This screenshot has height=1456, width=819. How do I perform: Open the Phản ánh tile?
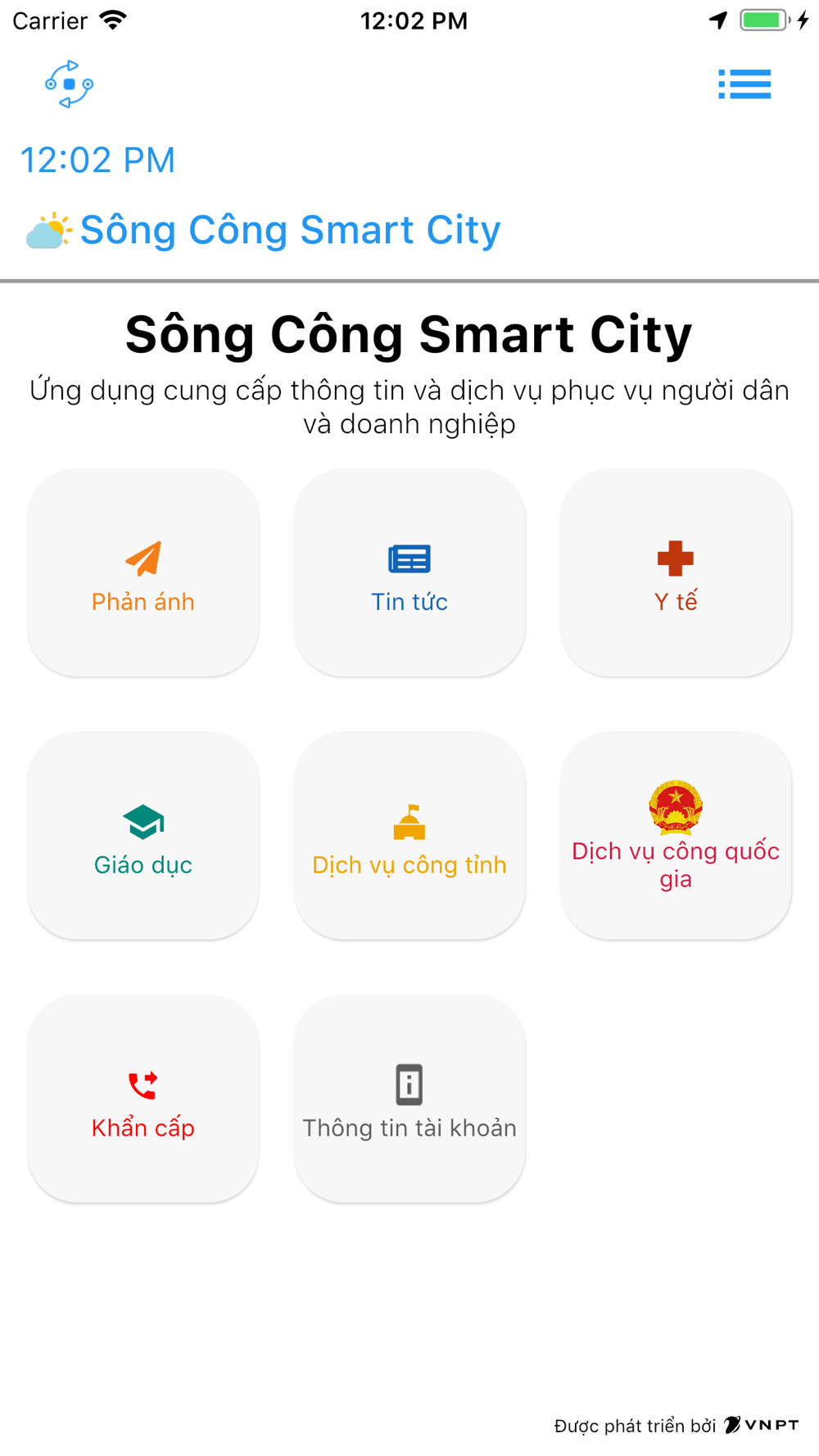coord(143,572)
